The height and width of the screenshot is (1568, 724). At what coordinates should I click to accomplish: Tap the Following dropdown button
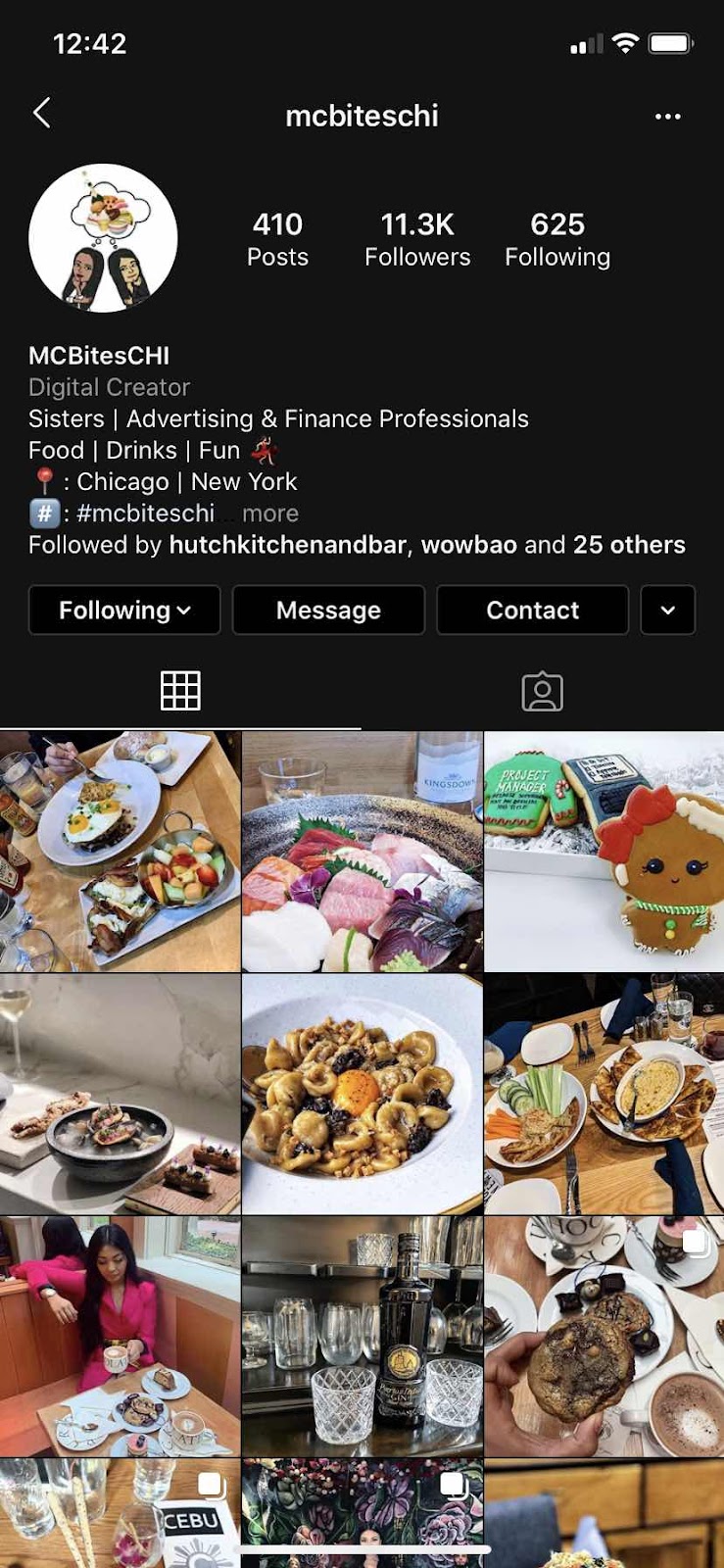point(124,611)
